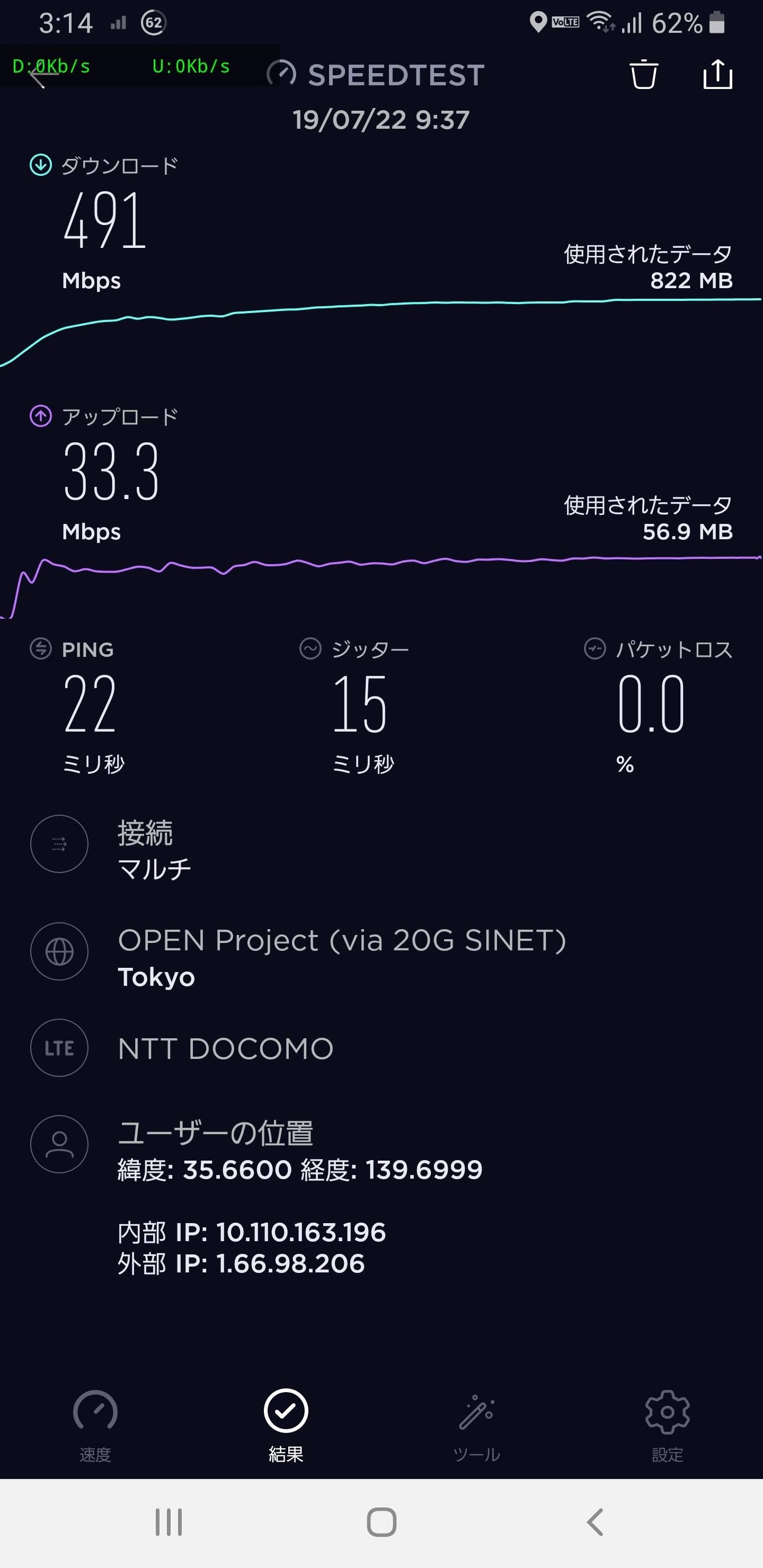Tap the system home button

pos(382,1523)
